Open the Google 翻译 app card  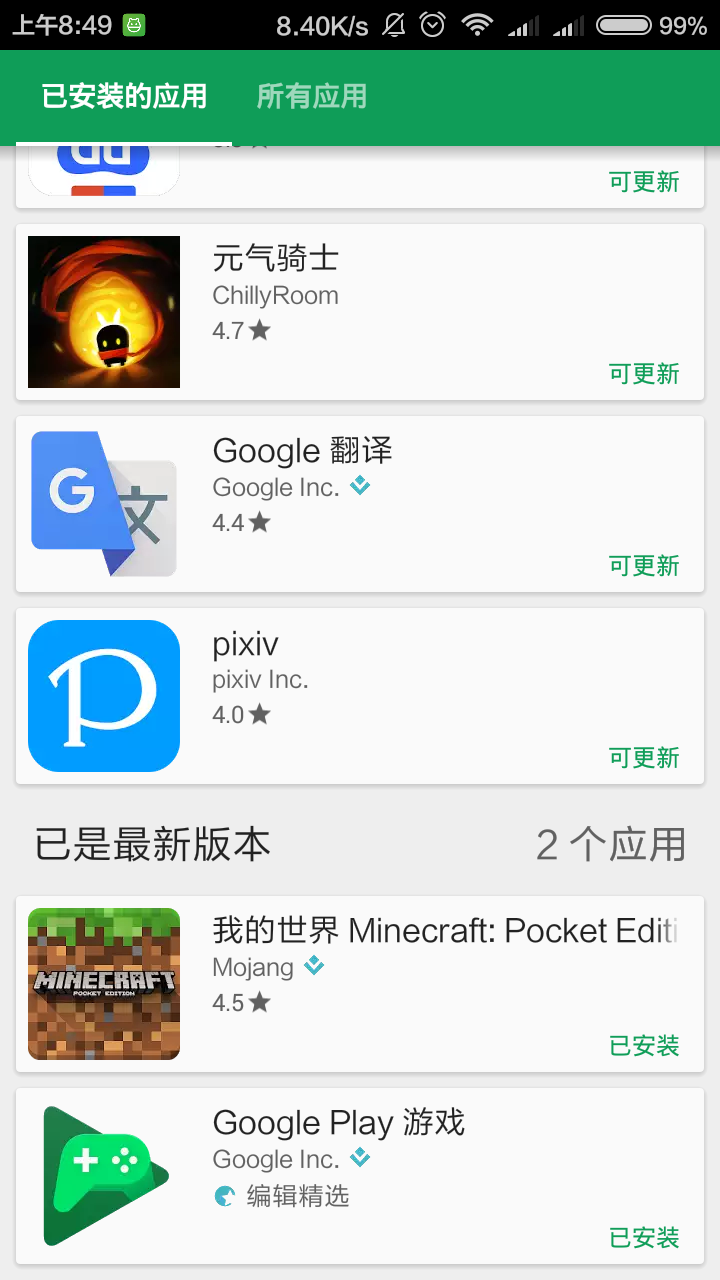click(360, 504)
